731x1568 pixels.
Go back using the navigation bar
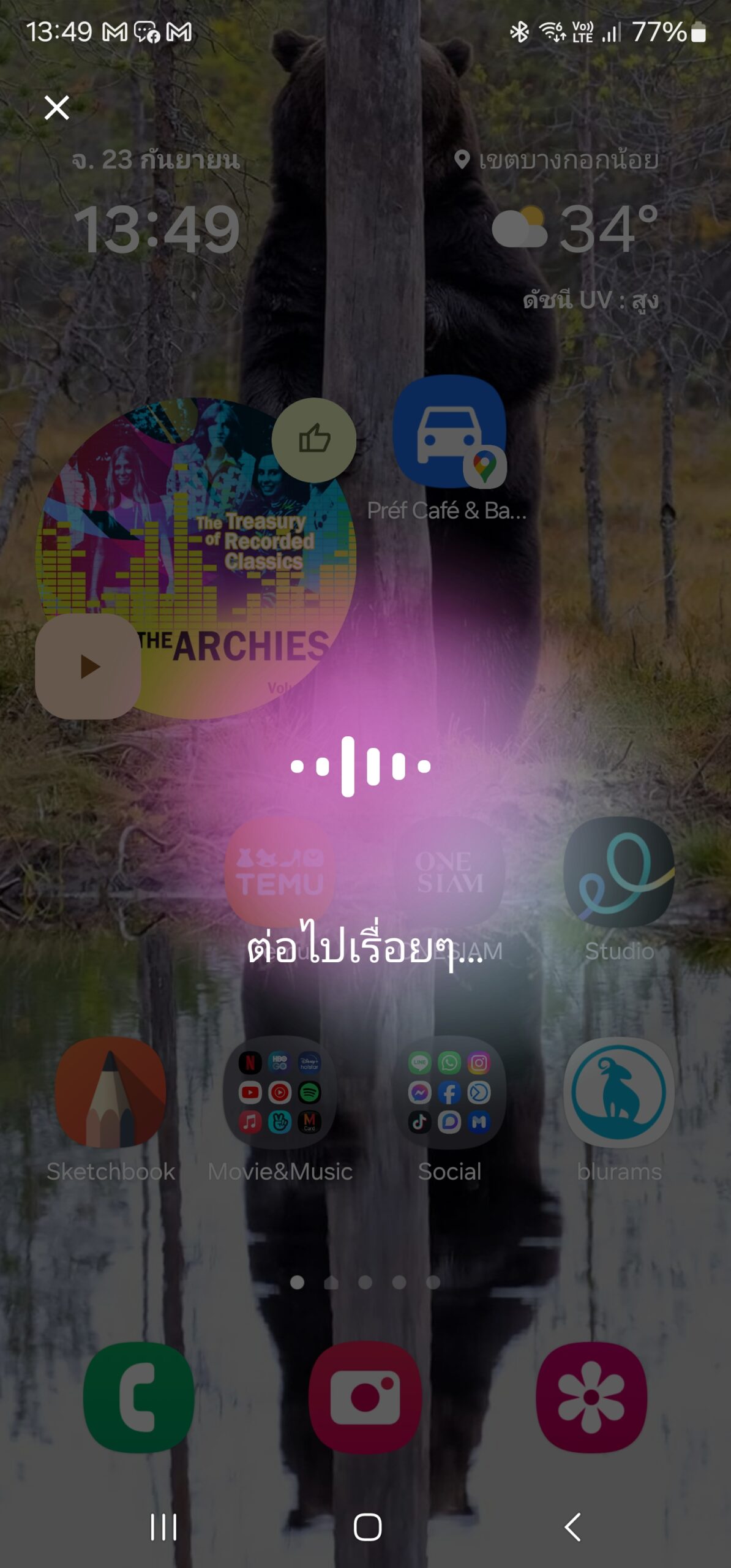[572, 1527]
